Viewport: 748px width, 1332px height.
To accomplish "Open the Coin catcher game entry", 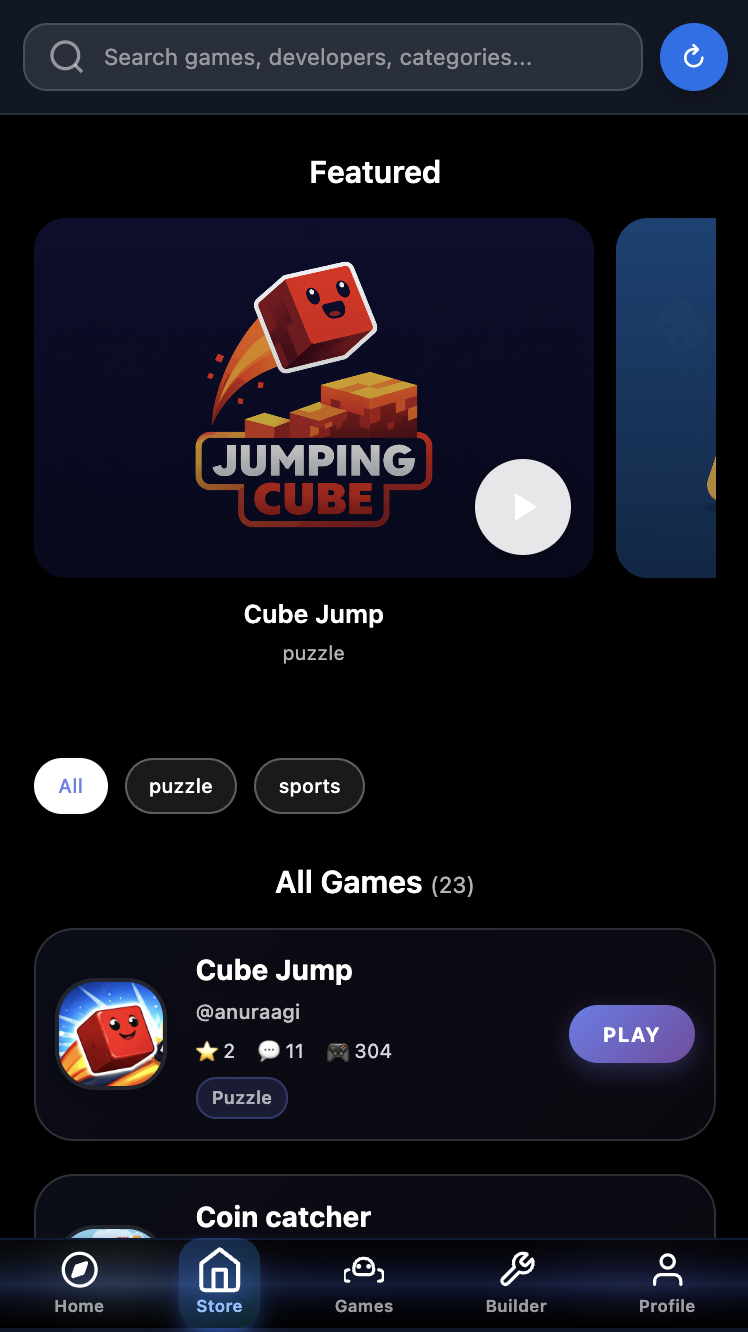I will pyautogui.click(x=282, y=1217).
